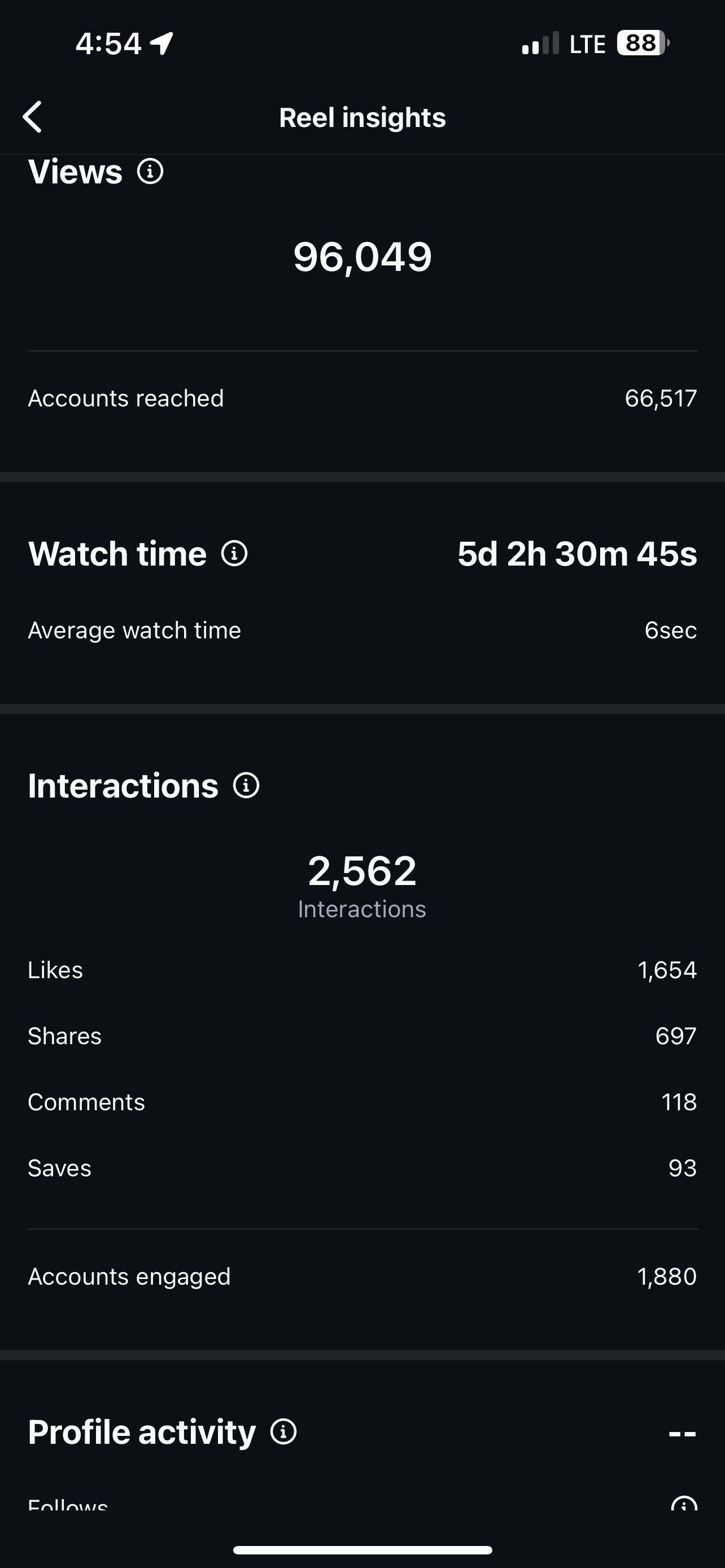The height and width of the screenshot is (1568, 725).
Task: Open the info icon next to Views
Action: click(x=150, y=172)
